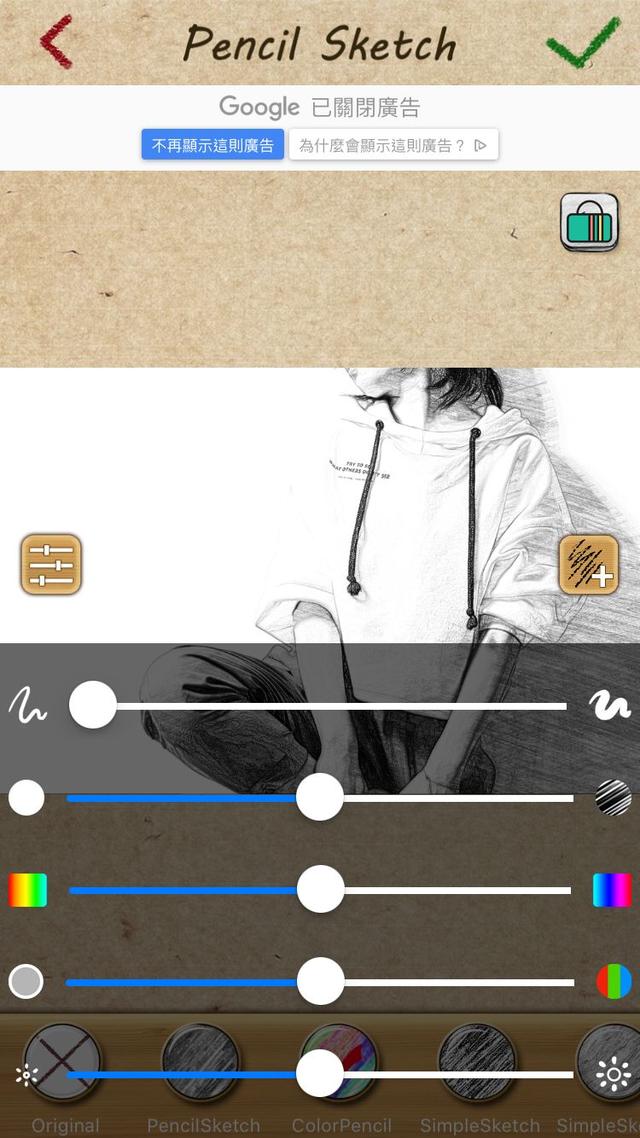Confirm the edit with the green checkmark

tap(583, 41)
